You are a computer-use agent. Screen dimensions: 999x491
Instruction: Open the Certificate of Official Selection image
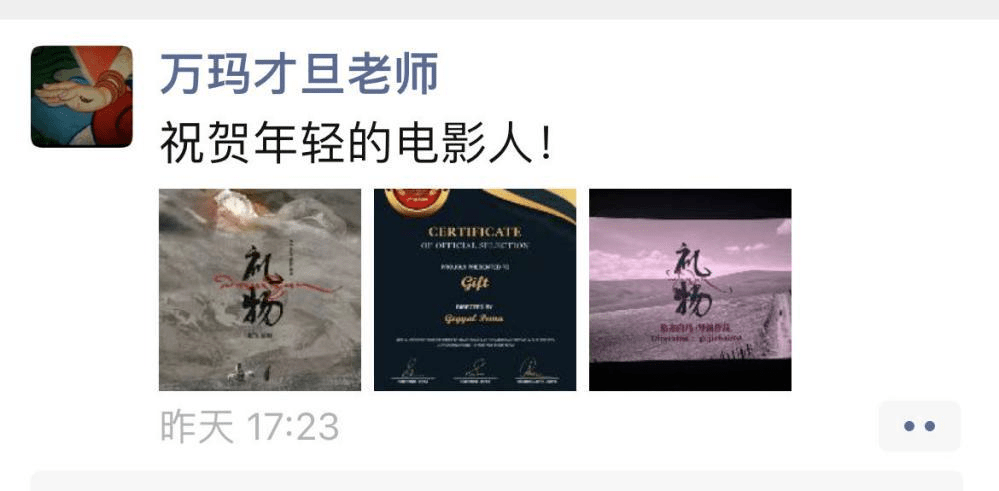(x=475, y=289)
